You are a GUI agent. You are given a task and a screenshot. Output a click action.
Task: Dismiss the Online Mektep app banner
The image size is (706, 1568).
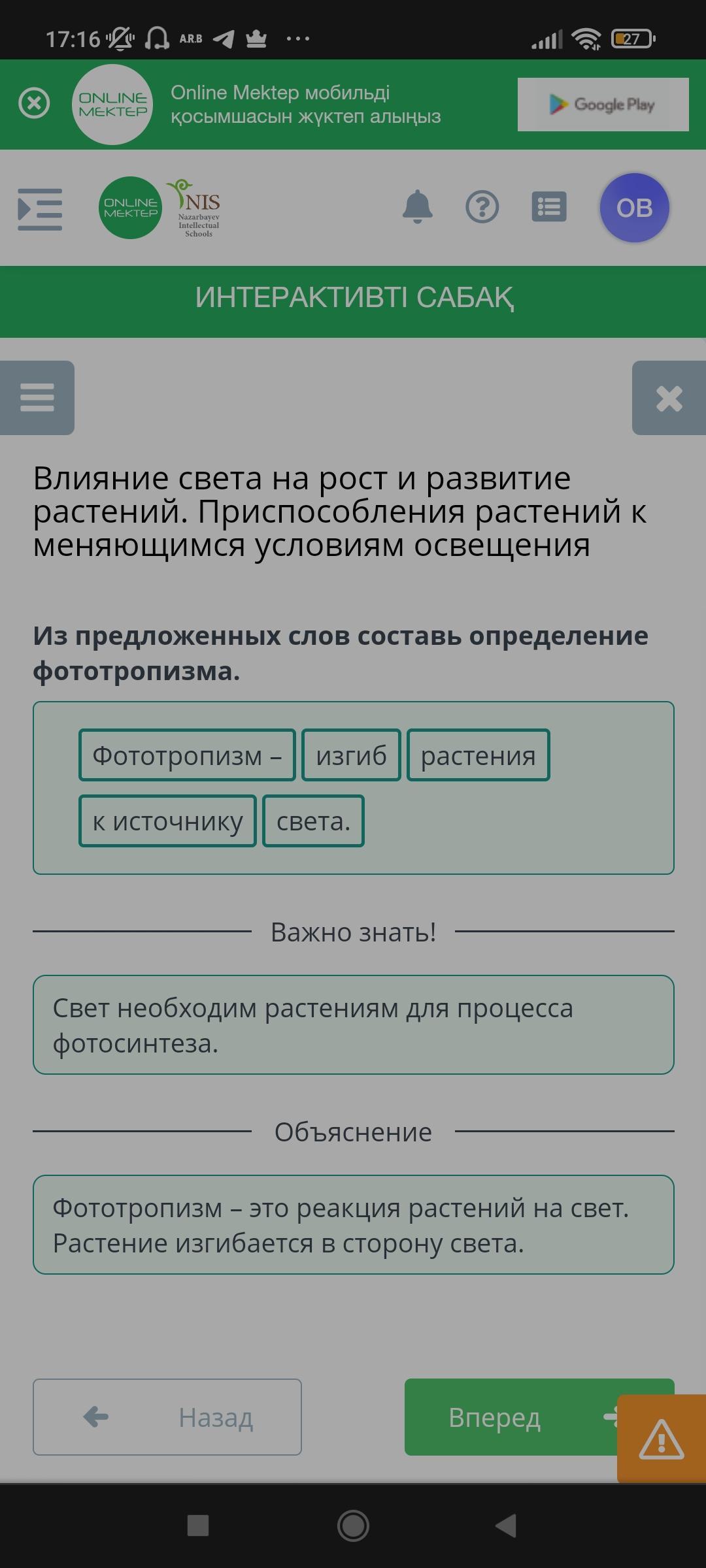[34, 103]
